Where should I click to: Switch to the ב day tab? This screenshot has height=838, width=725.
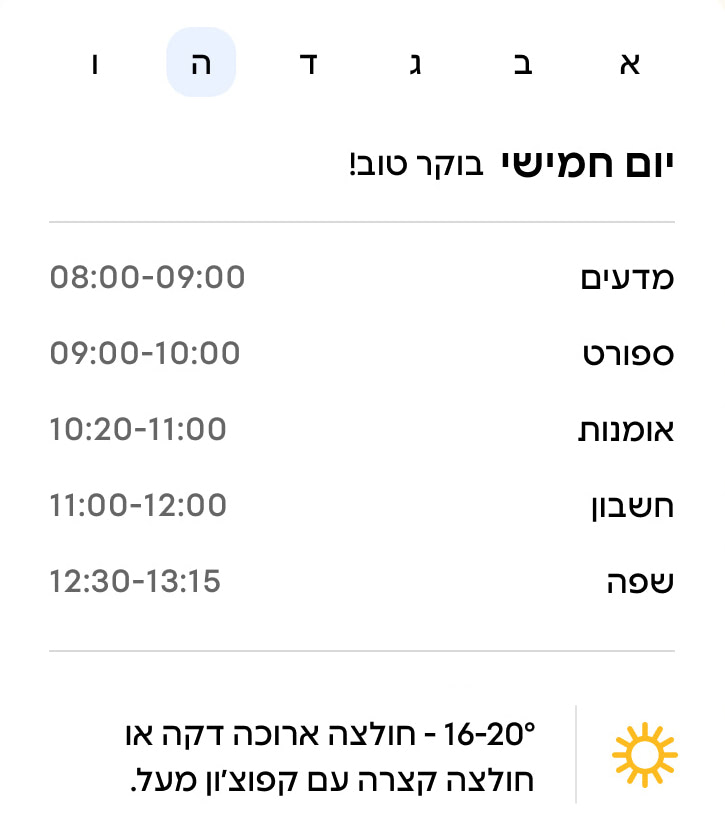point(522,64)
